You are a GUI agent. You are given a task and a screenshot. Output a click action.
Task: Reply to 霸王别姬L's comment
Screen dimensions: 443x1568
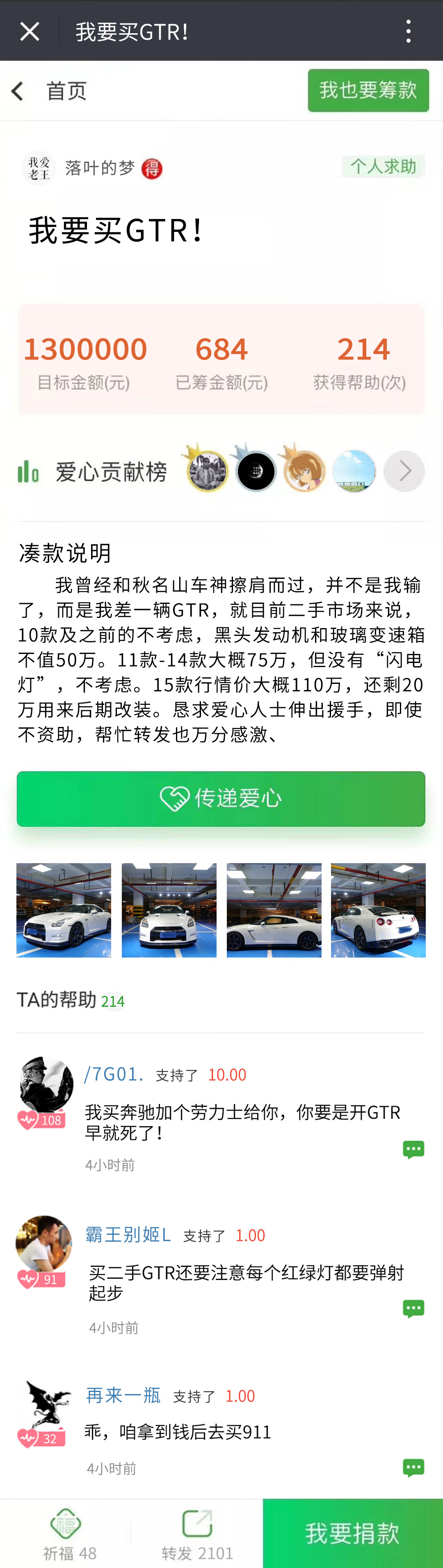[x=413, y=1309]
